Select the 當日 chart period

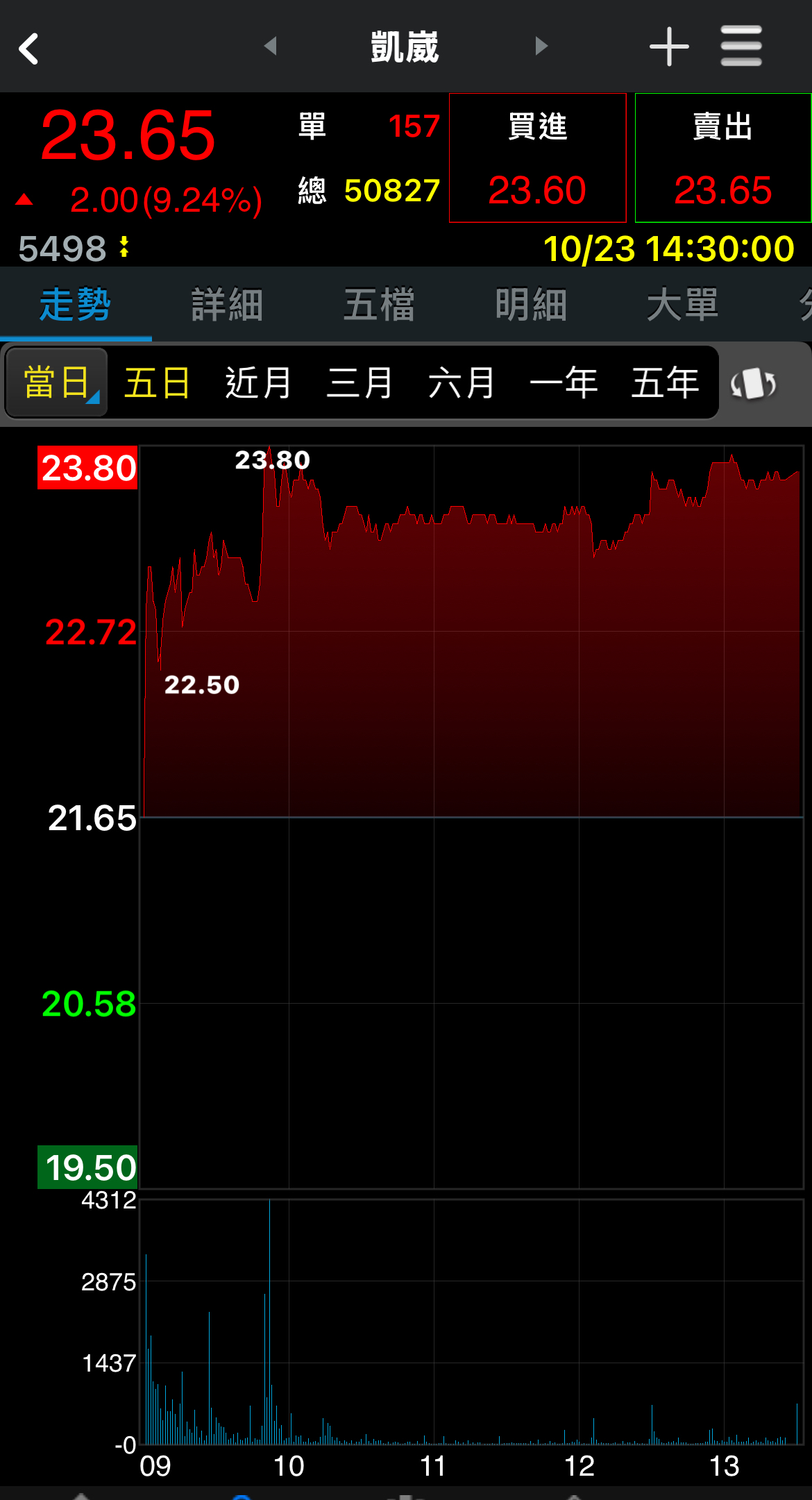tap(56, 382)
